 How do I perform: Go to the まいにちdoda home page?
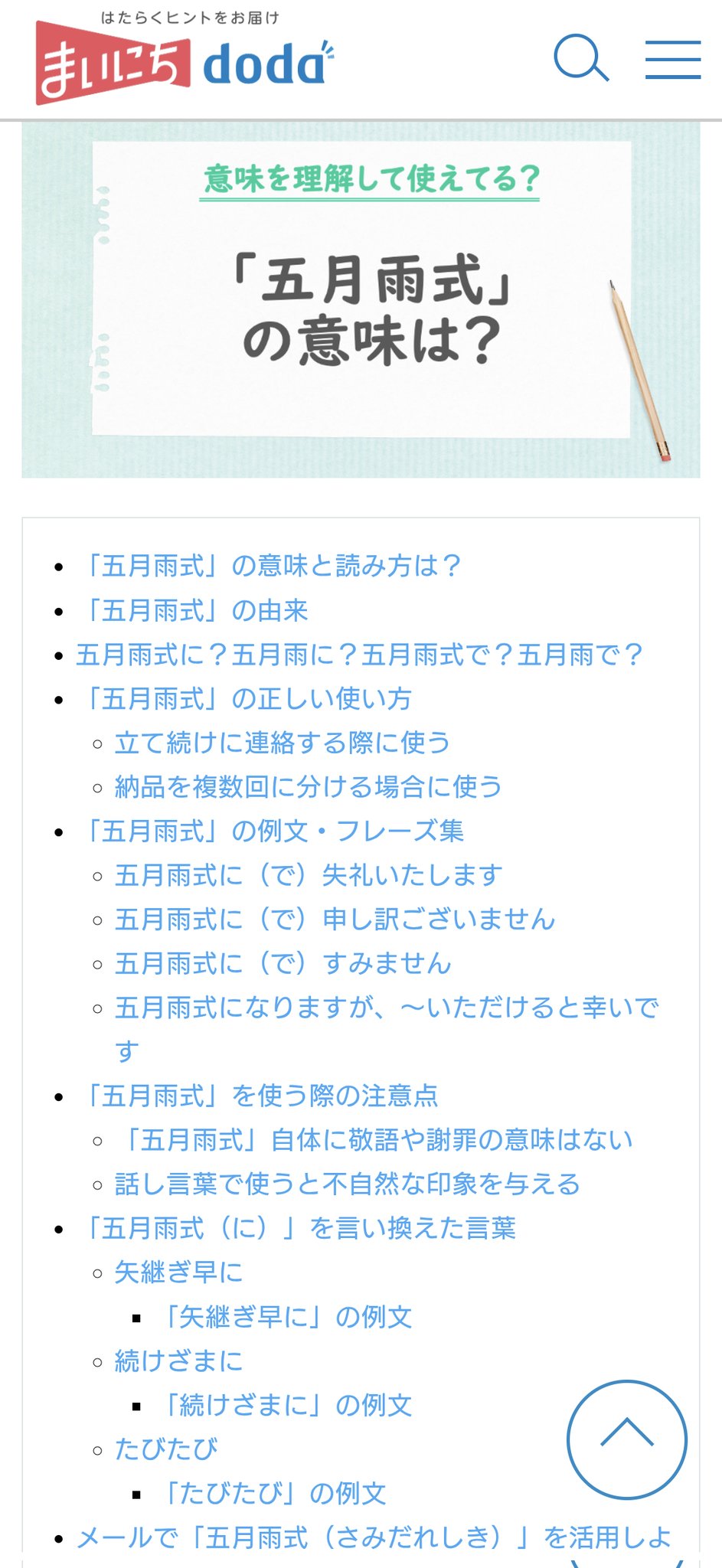184,63
